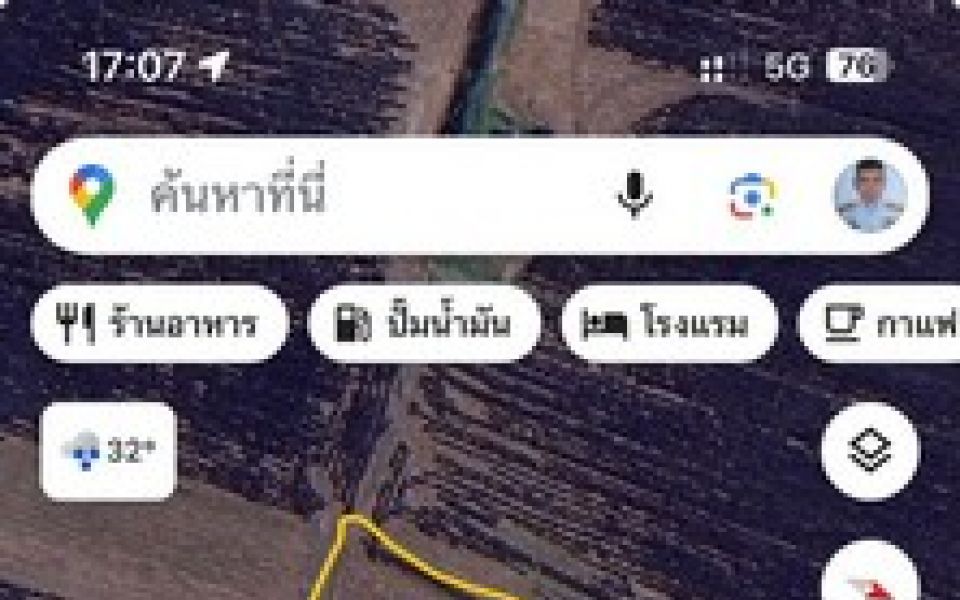The height and width of the screenshot is (600, 960).
Task: Open the 32° weather widget
Action: pyautogui.click(x=108, y=452)
